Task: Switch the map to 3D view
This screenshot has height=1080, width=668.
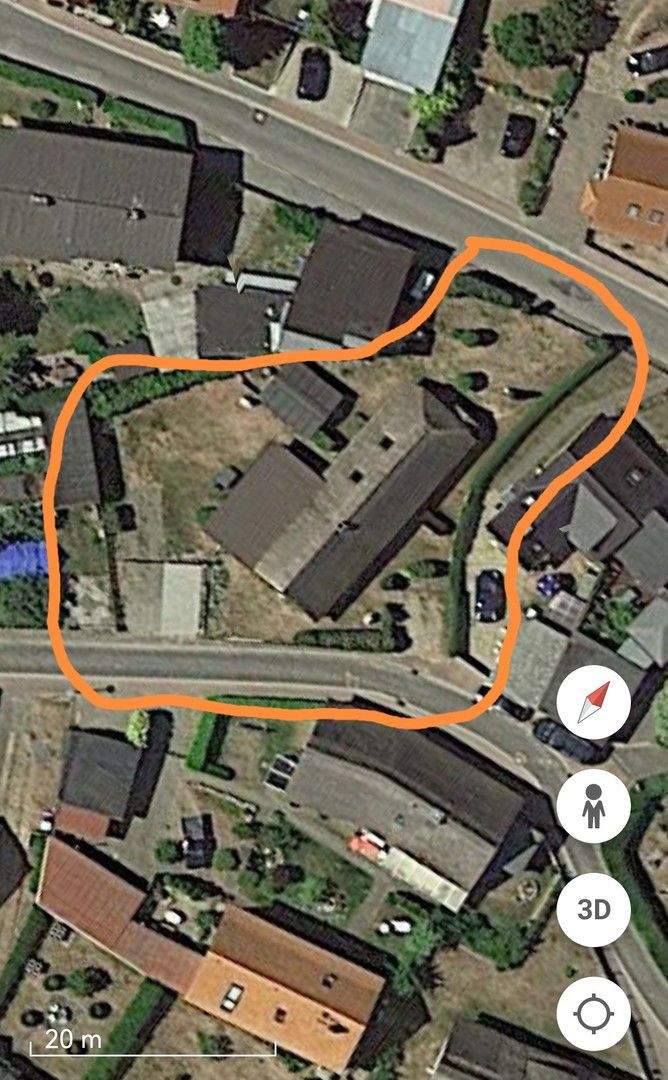Action: click(x=594, y=910)
